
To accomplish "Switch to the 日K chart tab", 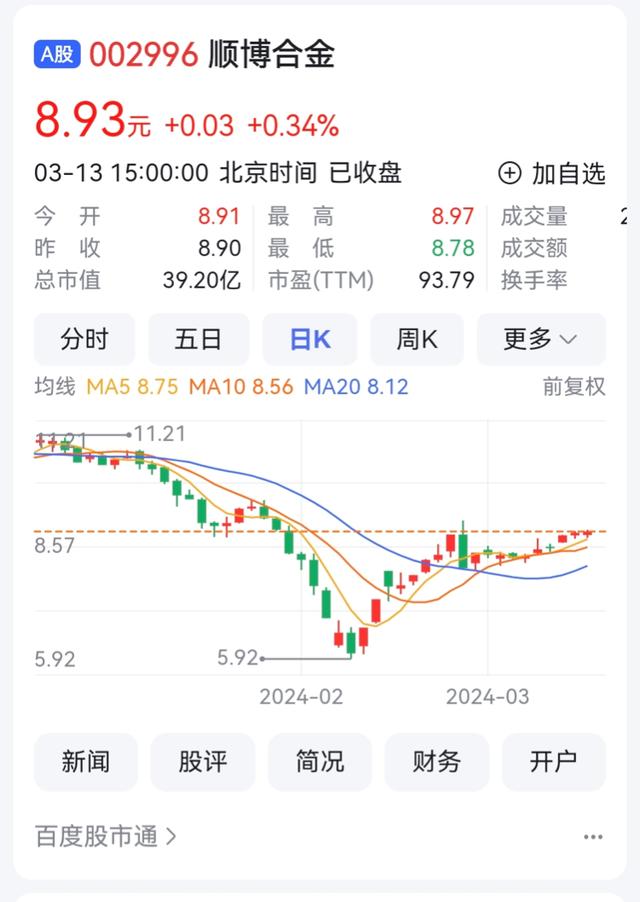I will tap(310, 339).
